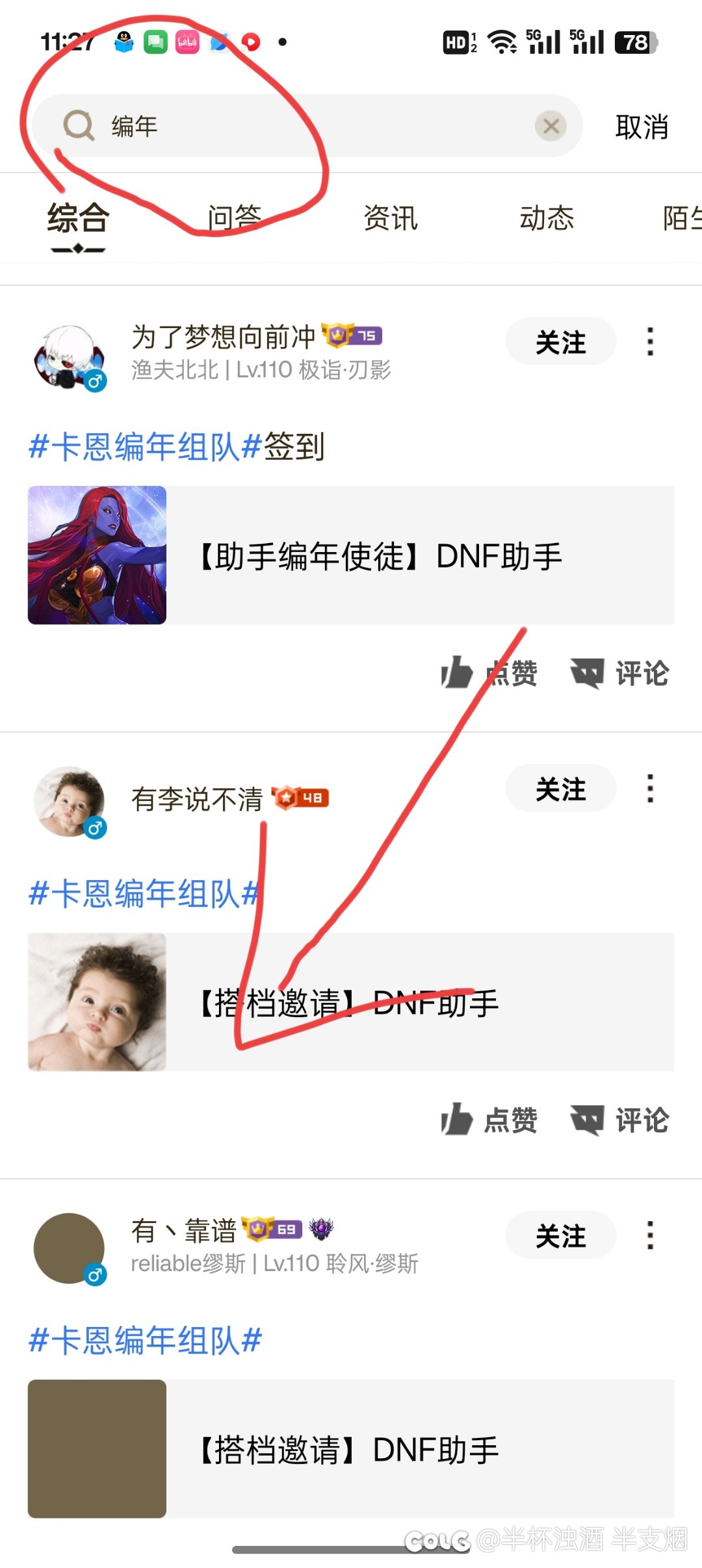Follow user 有丶靠谱

point(560,1235)
